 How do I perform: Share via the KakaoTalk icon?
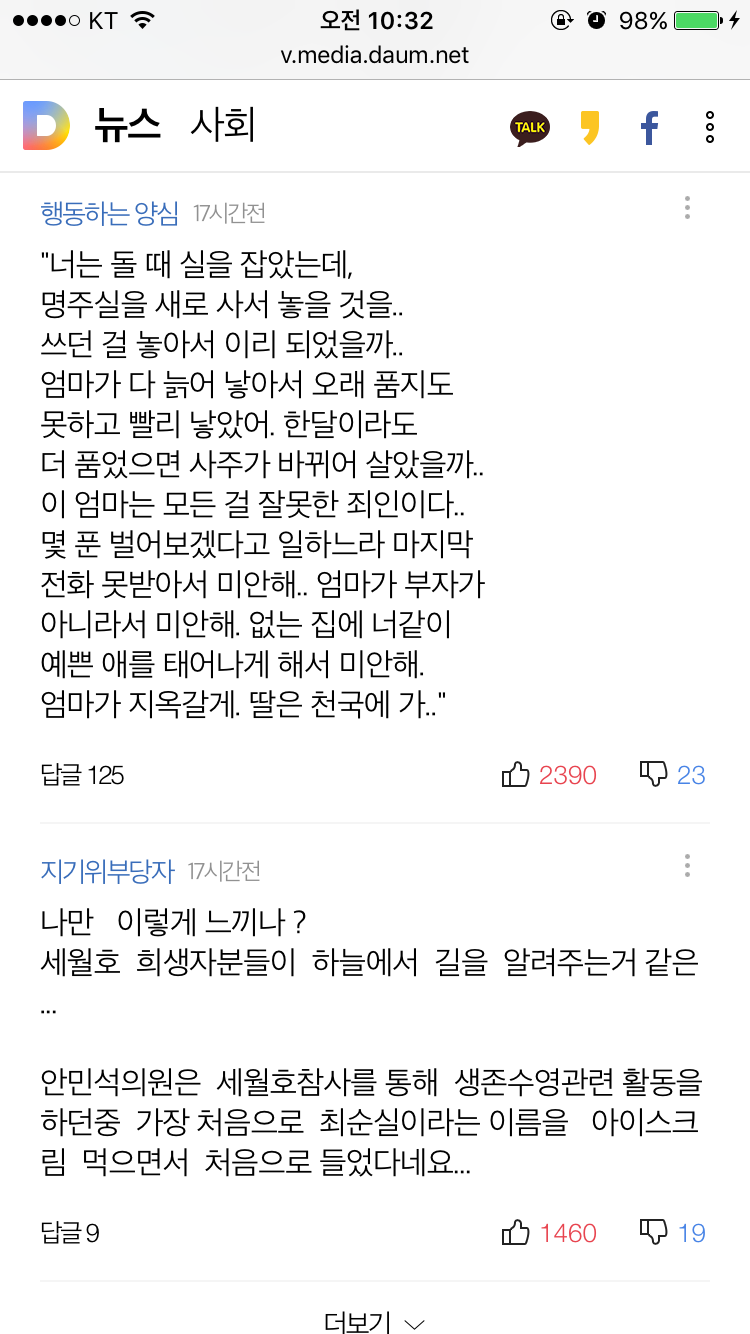click(530, 127)
